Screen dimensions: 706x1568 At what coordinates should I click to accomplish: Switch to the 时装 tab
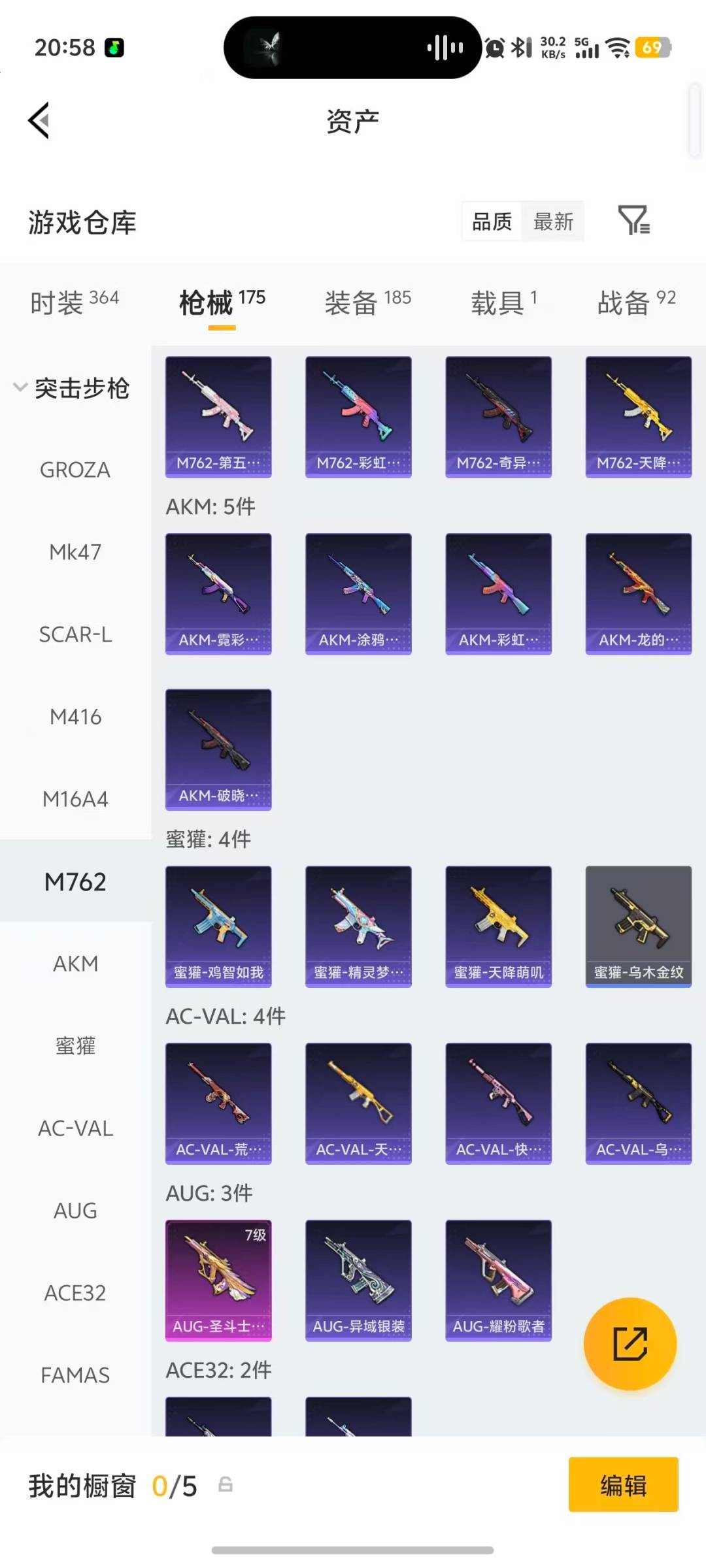coord(74,302)
